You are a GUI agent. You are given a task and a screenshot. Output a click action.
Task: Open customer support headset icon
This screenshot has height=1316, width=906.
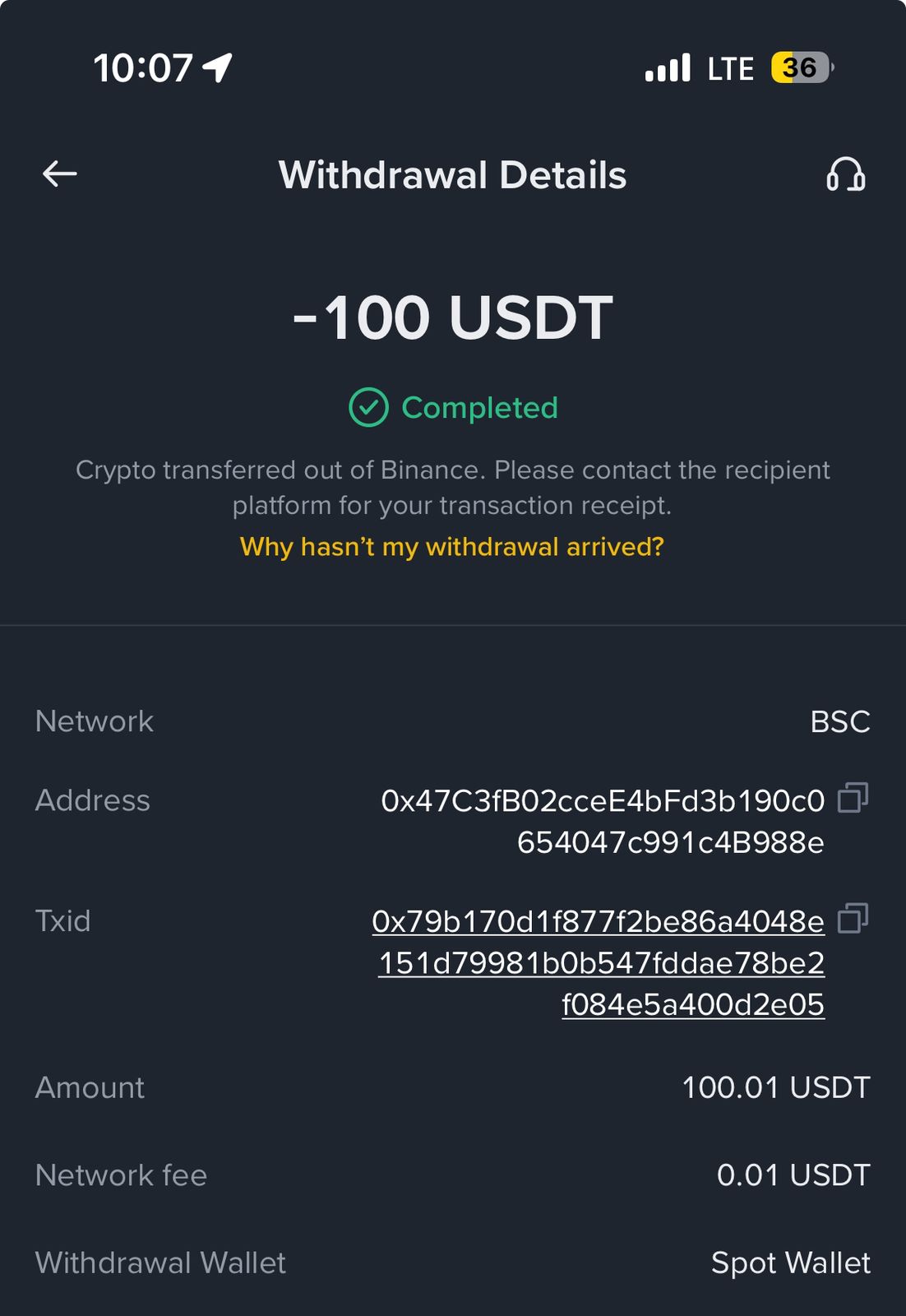click(845, 174)
